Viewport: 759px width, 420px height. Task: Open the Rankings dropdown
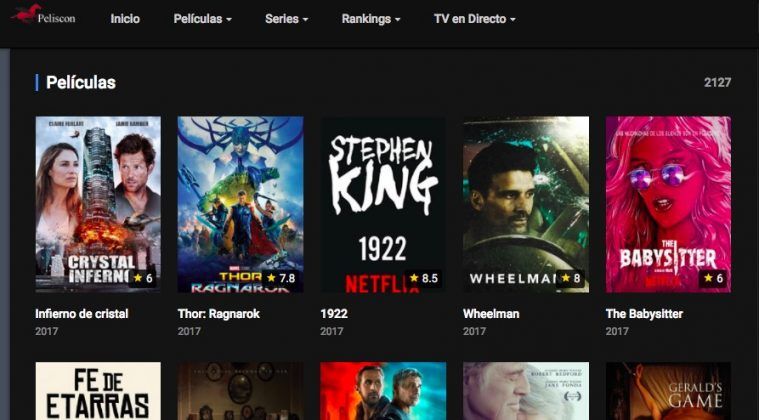[370, 19]
